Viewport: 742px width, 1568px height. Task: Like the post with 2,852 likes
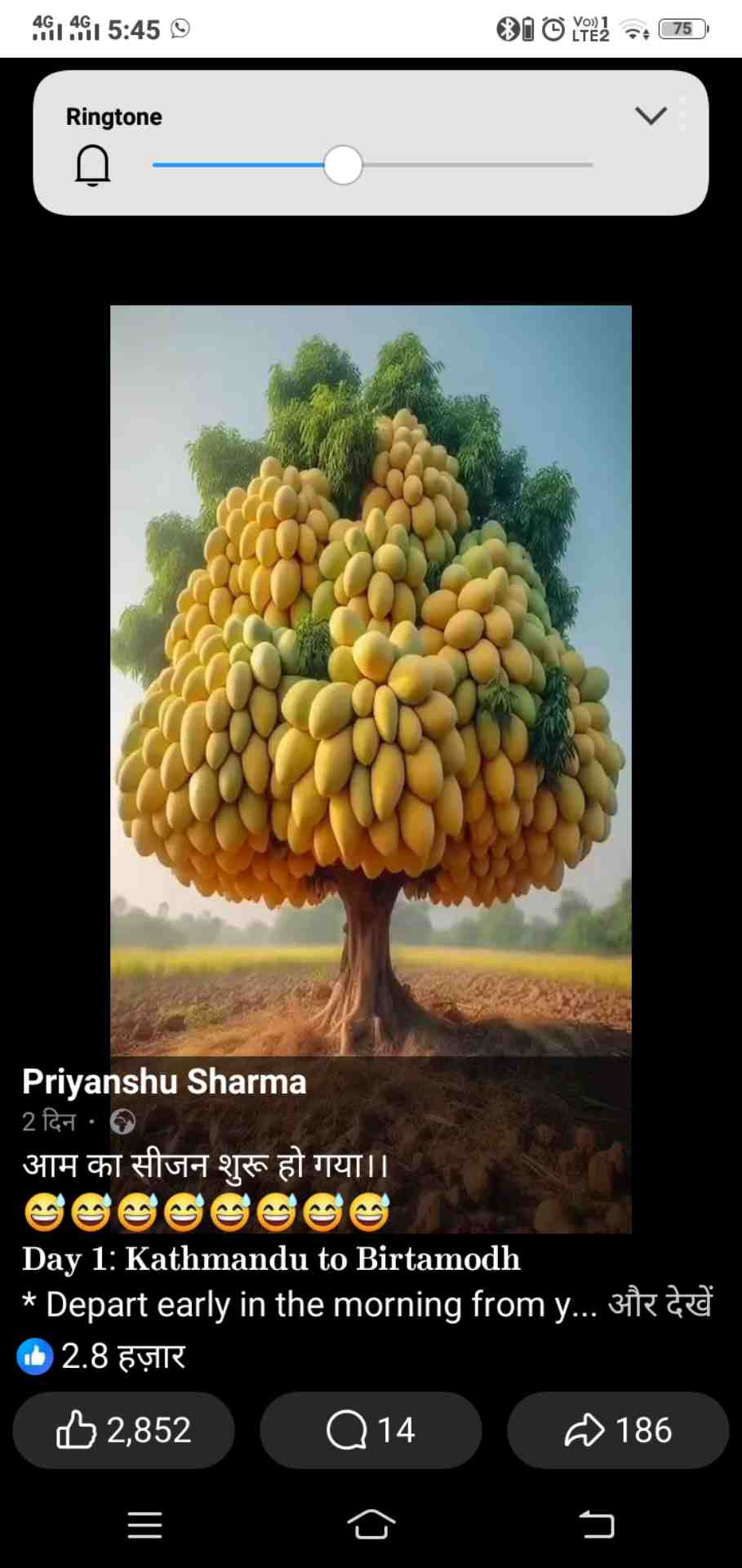point(123,1431)
